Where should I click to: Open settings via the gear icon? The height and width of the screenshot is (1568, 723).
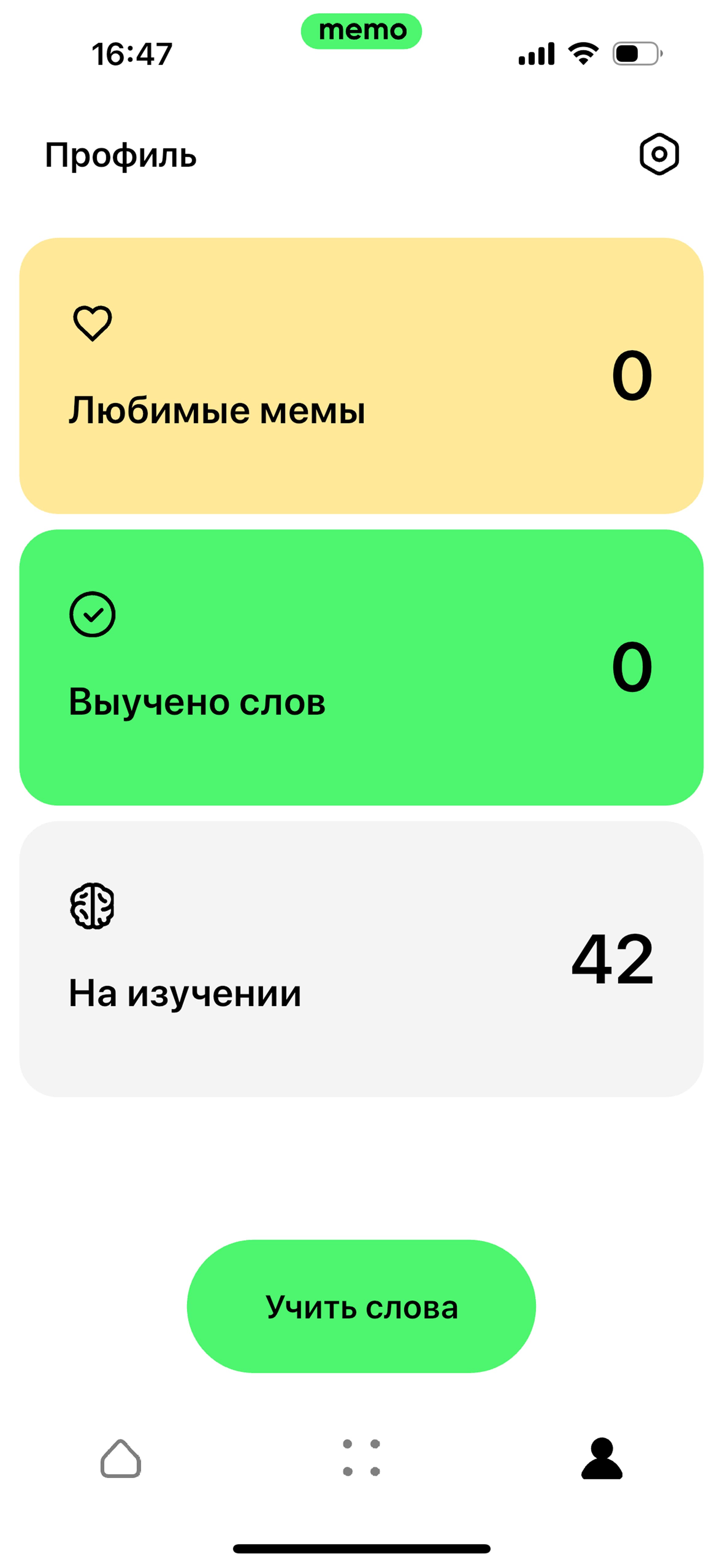[659, 154]
